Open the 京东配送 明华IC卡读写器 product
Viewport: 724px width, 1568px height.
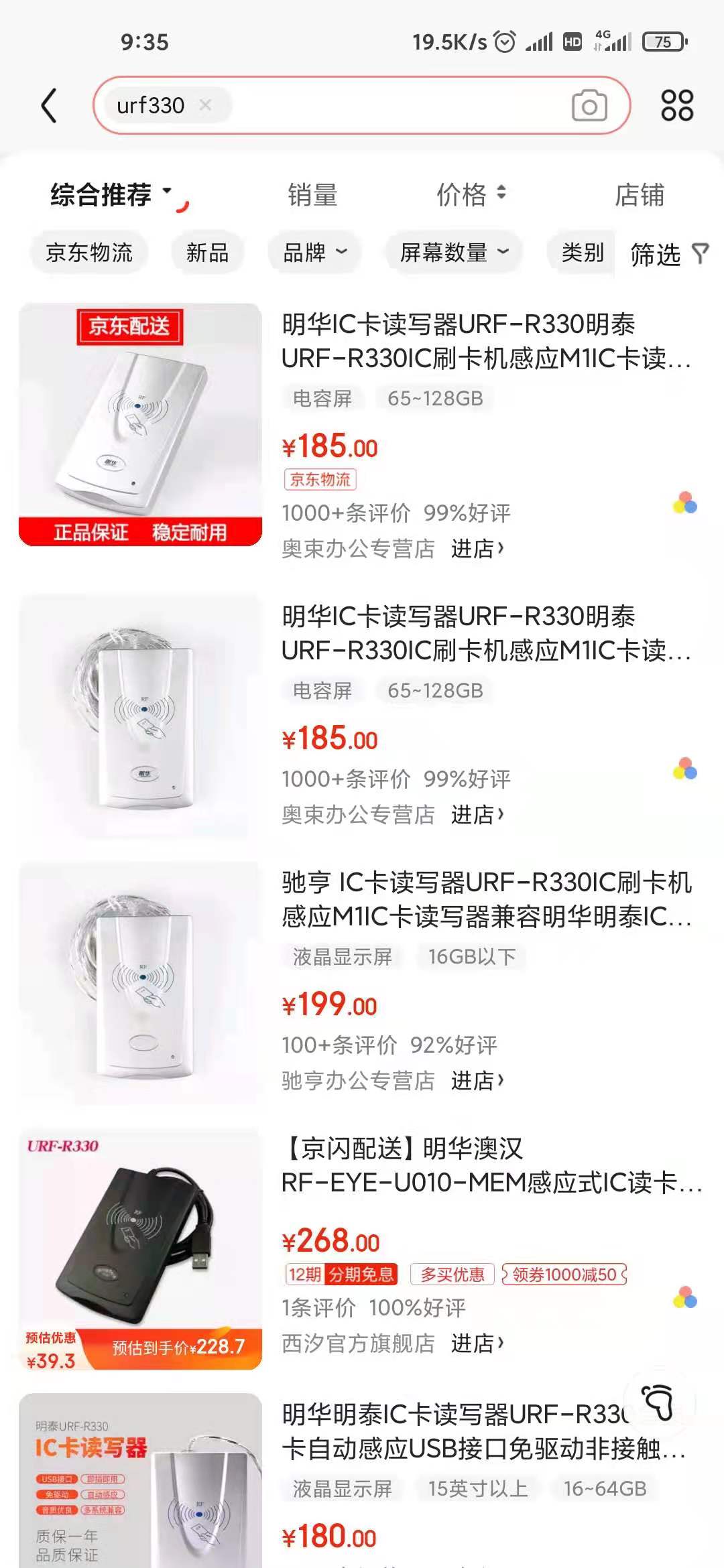coord(486,342)
